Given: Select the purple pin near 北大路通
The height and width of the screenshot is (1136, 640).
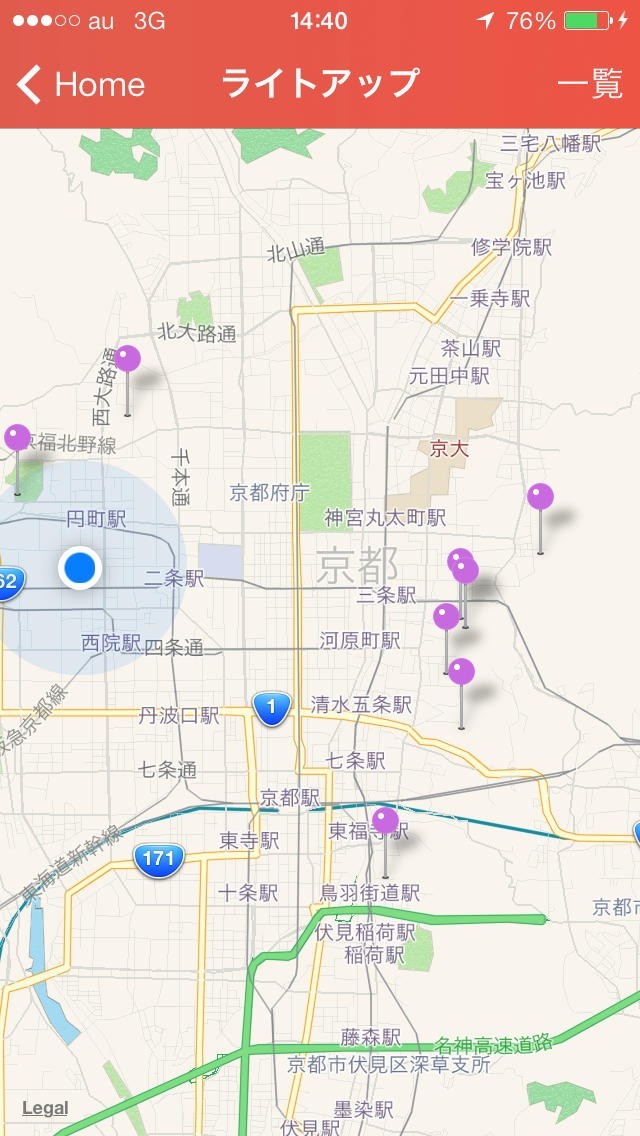Looking at the screenshot, I should pos(127,359).
